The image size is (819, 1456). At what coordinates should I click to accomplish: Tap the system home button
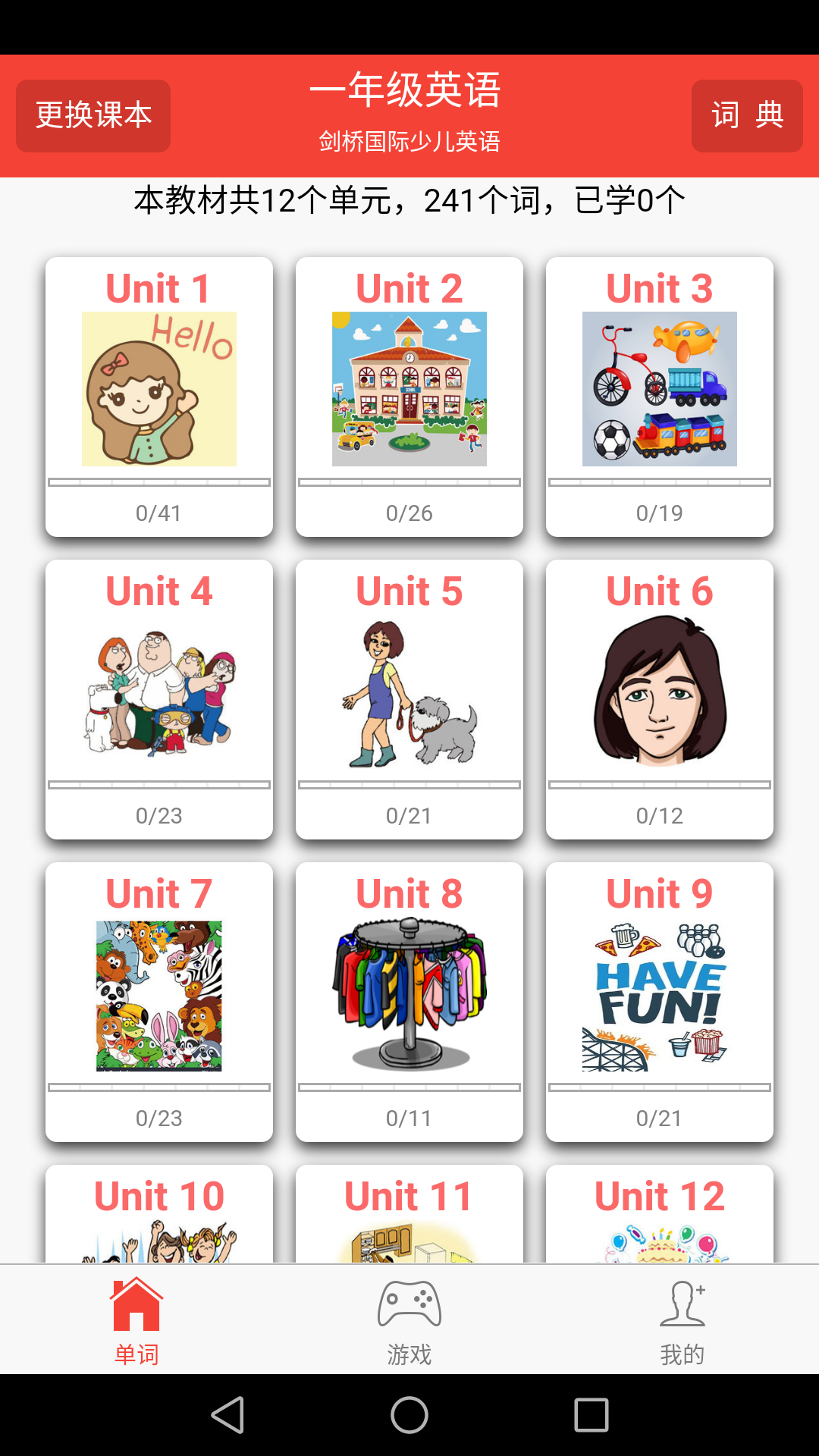409,1415
